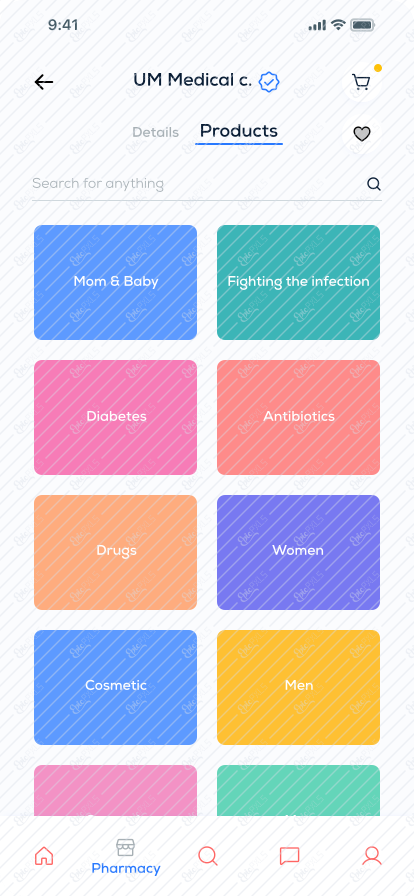Viewport: 414px width, 896px height.
Task: Open the Antibiotics category
Action: click(x=298, y=417)
